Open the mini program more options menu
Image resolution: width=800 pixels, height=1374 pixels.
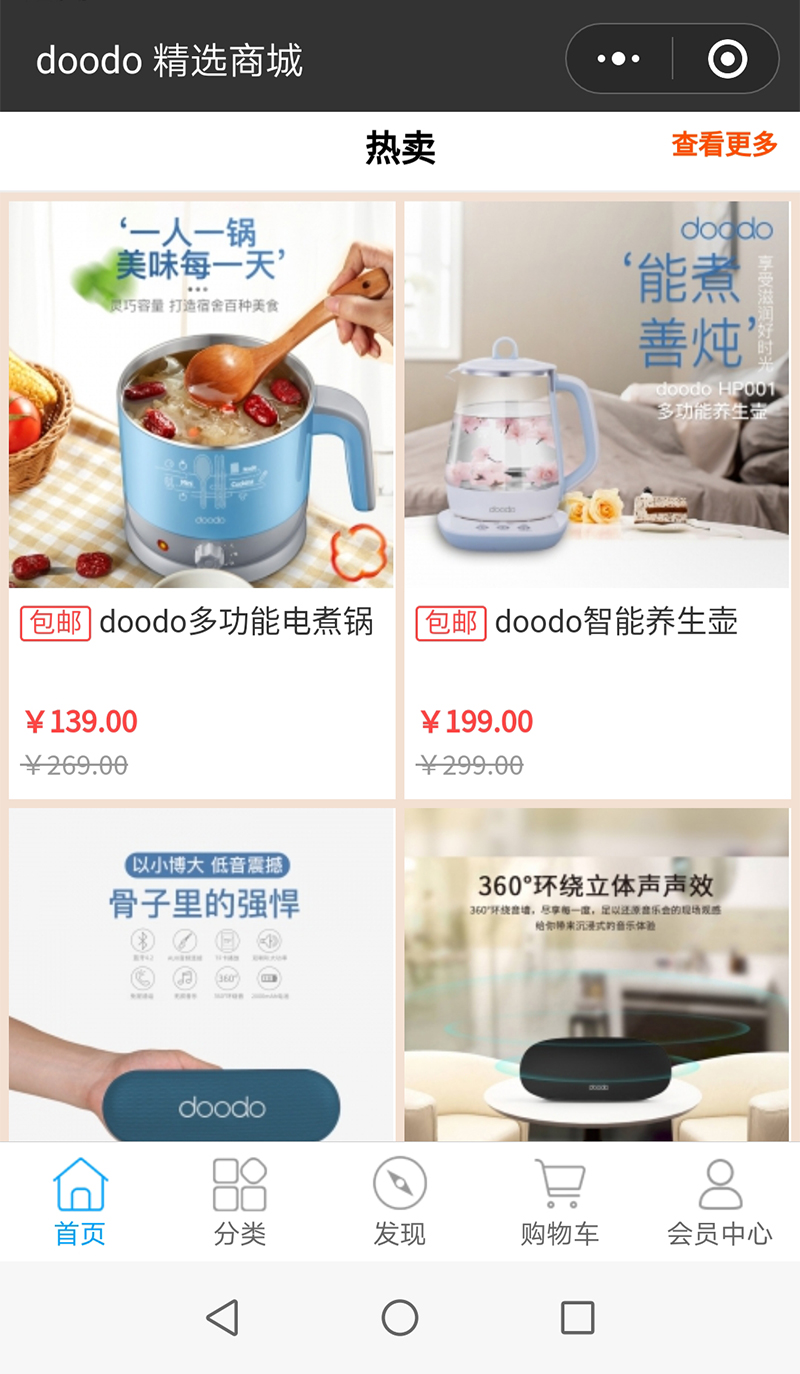(x=618, y=59)
